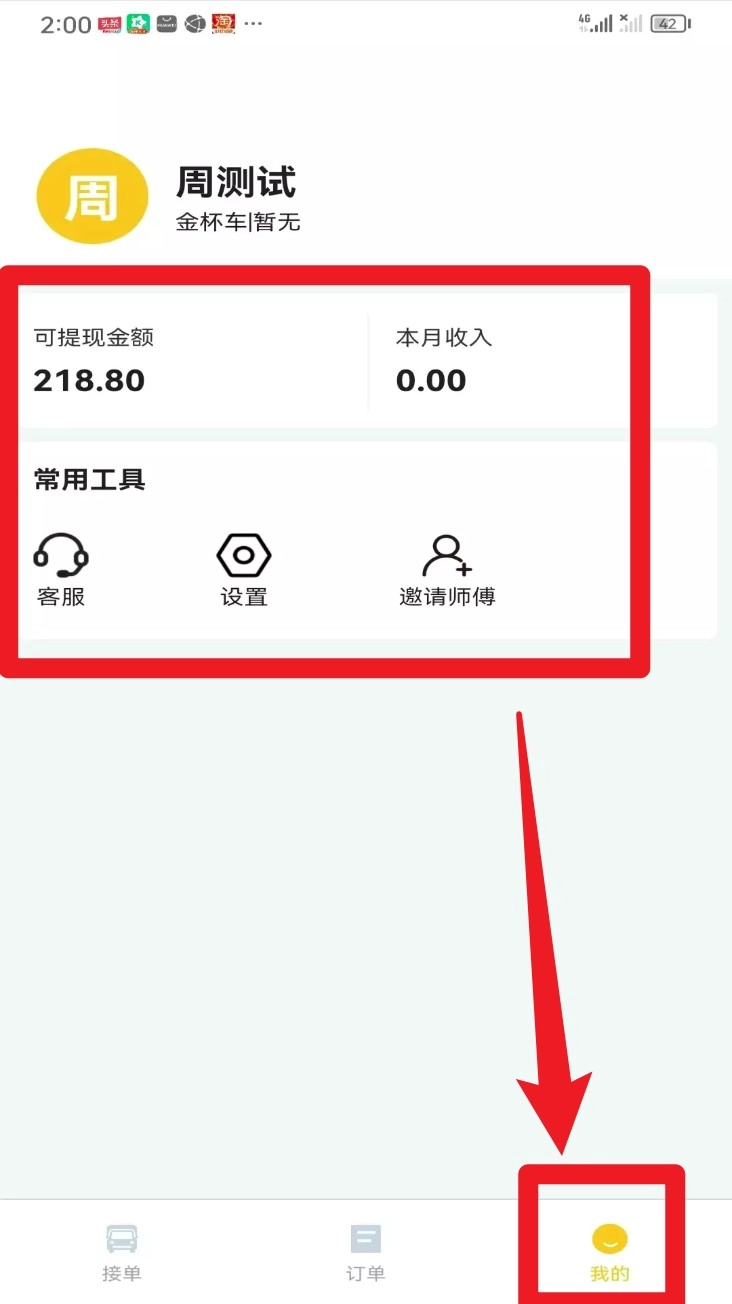Viewport: 732px width, 1304px height.
Task: View 本月收入 monthly income
Action: (x=443, y=362)
